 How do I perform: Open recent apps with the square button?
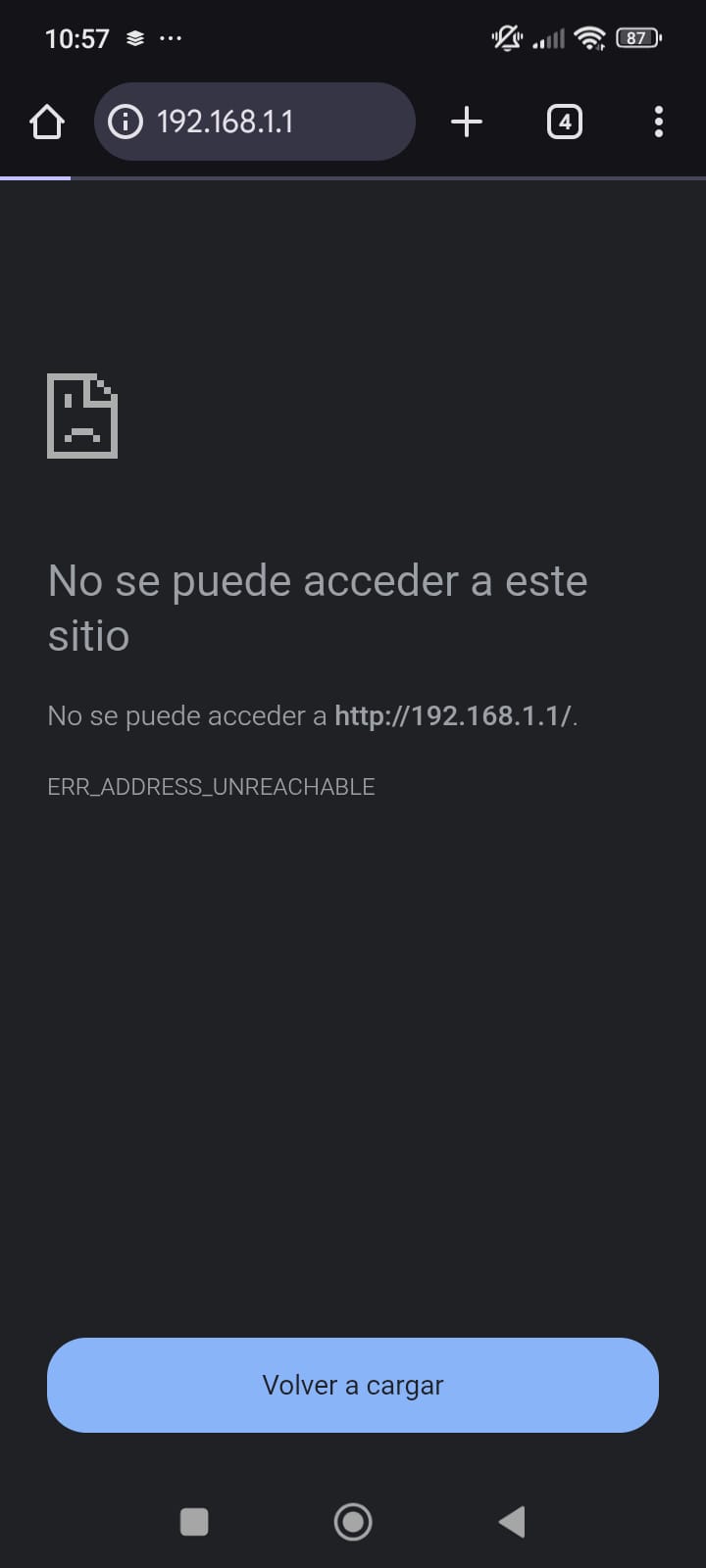(x=194, y=1522)
